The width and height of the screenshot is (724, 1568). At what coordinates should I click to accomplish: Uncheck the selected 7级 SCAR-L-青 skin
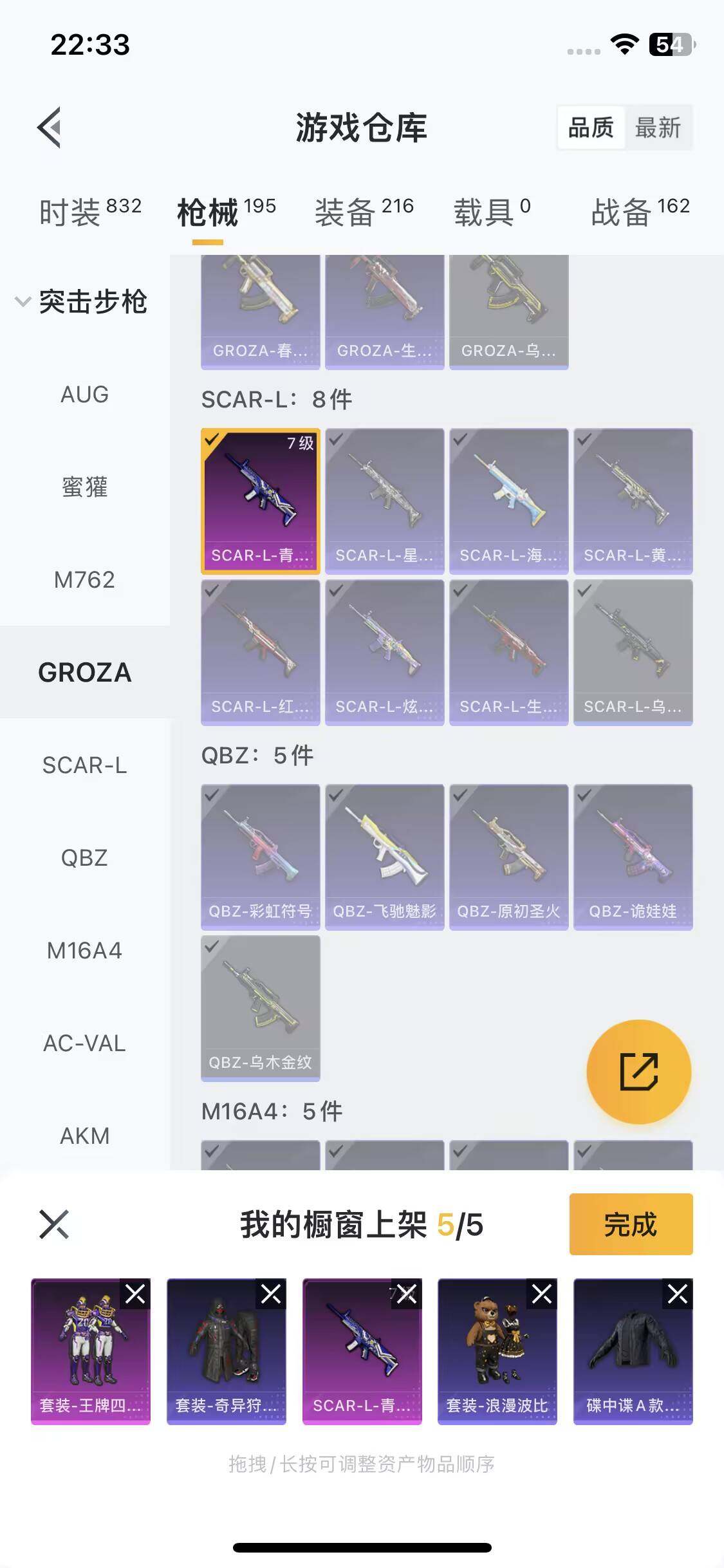pyautogui.click(x=260, y=500)
